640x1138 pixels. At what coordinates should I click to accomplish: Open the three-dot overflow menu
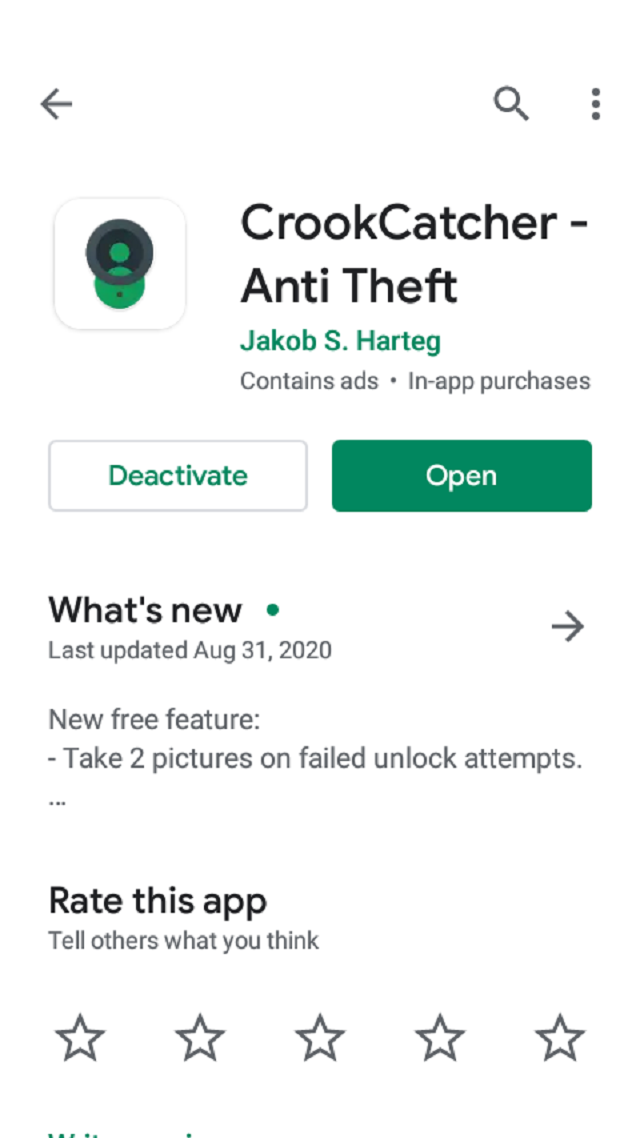tap(595, 104)
